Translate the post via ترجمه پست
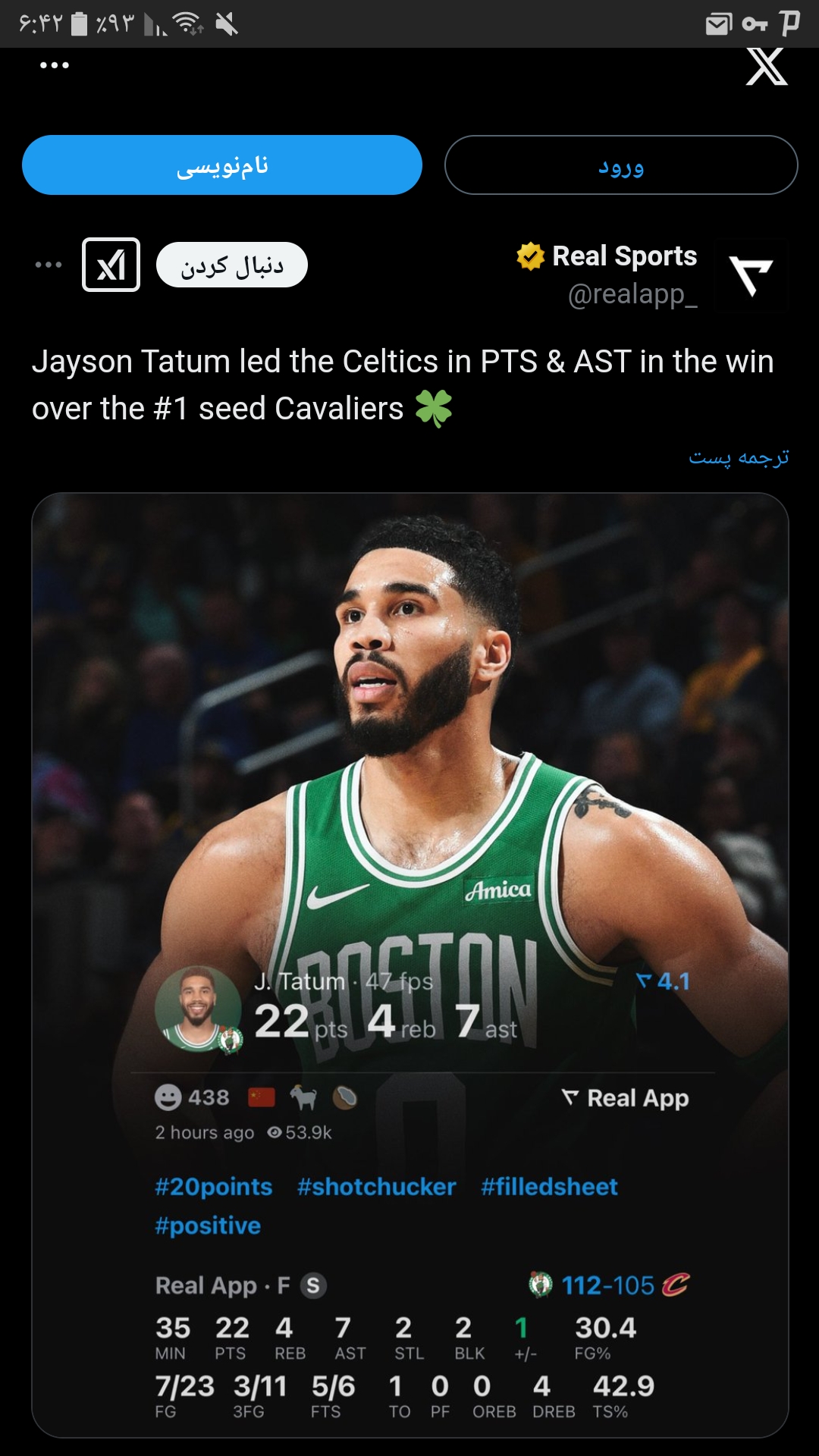819x1456 pixels. (739, 457)
